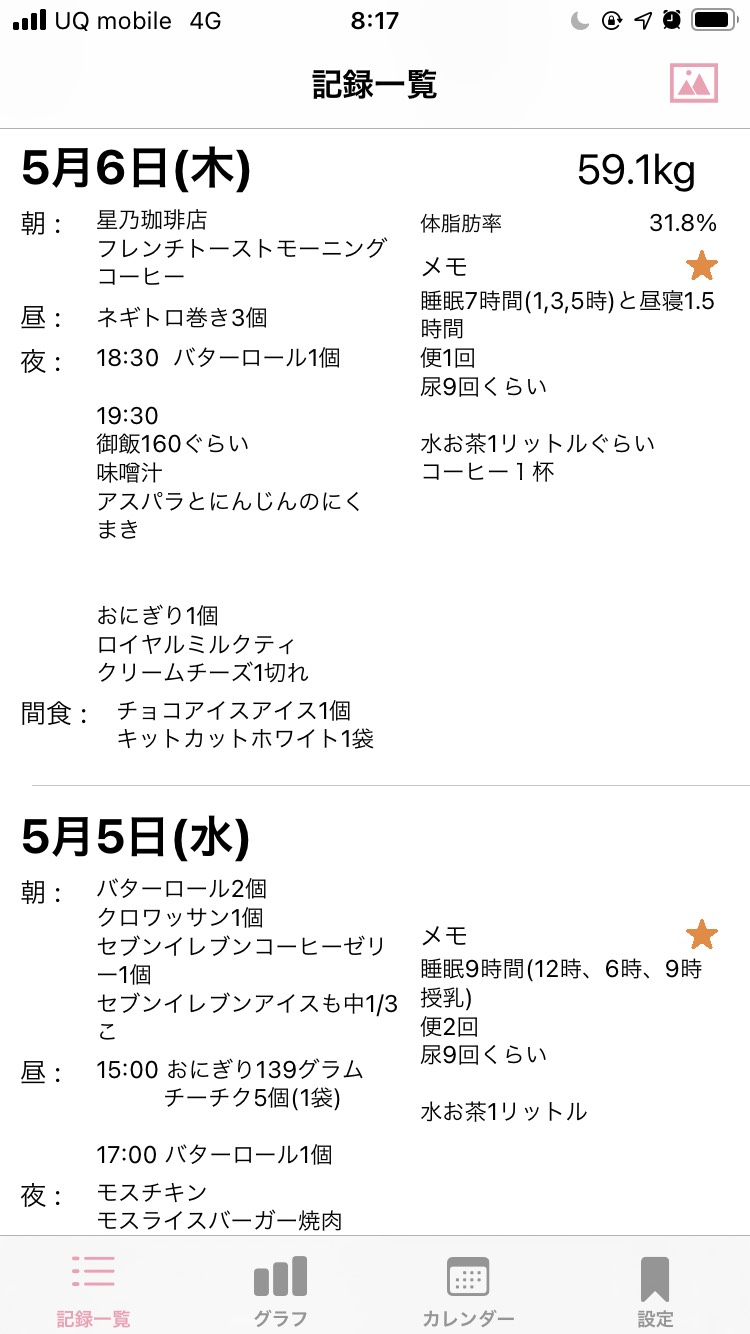Tap the star icon on 5月6日 memo

[702, 267]
